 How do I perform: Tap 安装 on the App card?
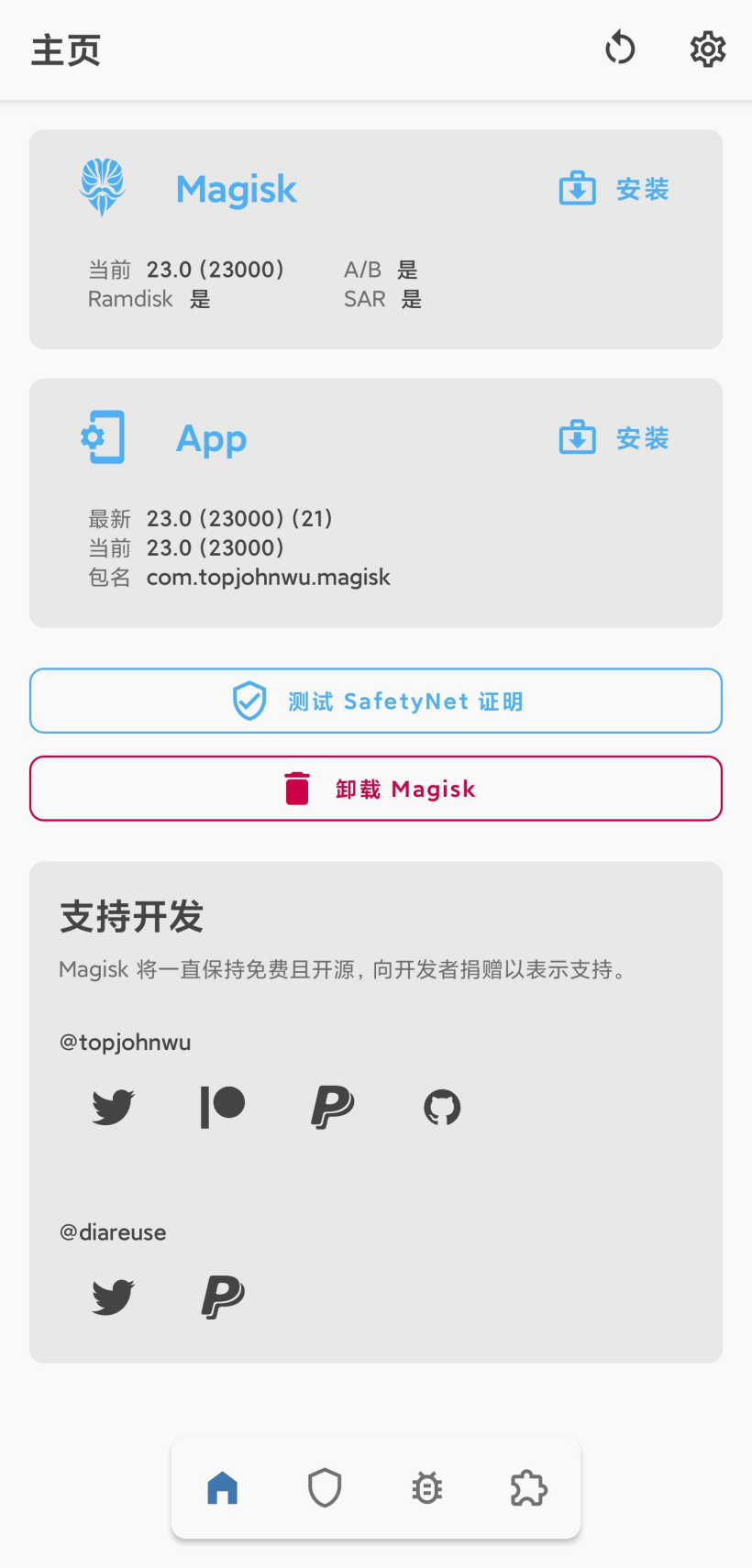pyautogui.click(x=614, y=438)
